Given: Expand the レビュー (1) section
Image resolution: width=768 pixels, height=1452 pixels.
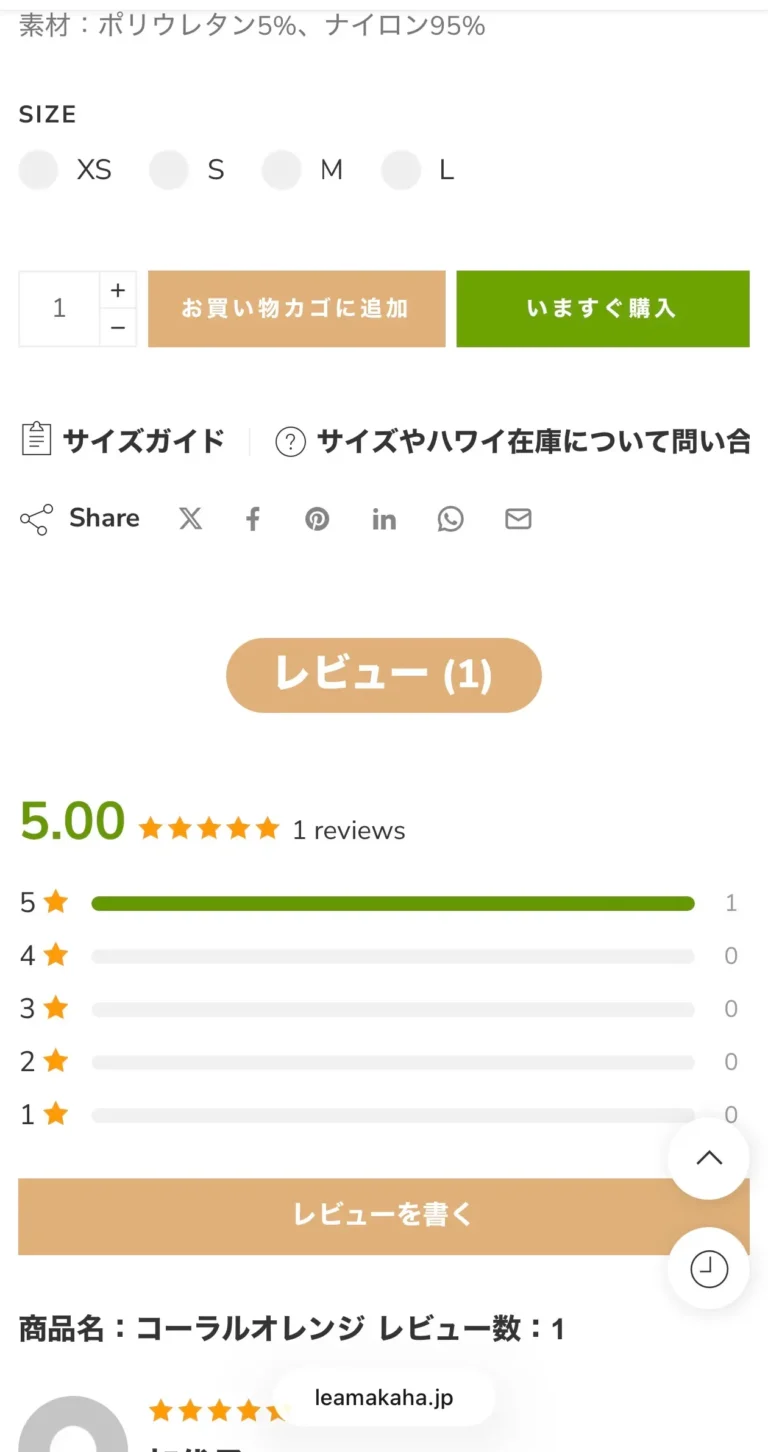Looking at the screenshot, I should click(x=383, y=675).
